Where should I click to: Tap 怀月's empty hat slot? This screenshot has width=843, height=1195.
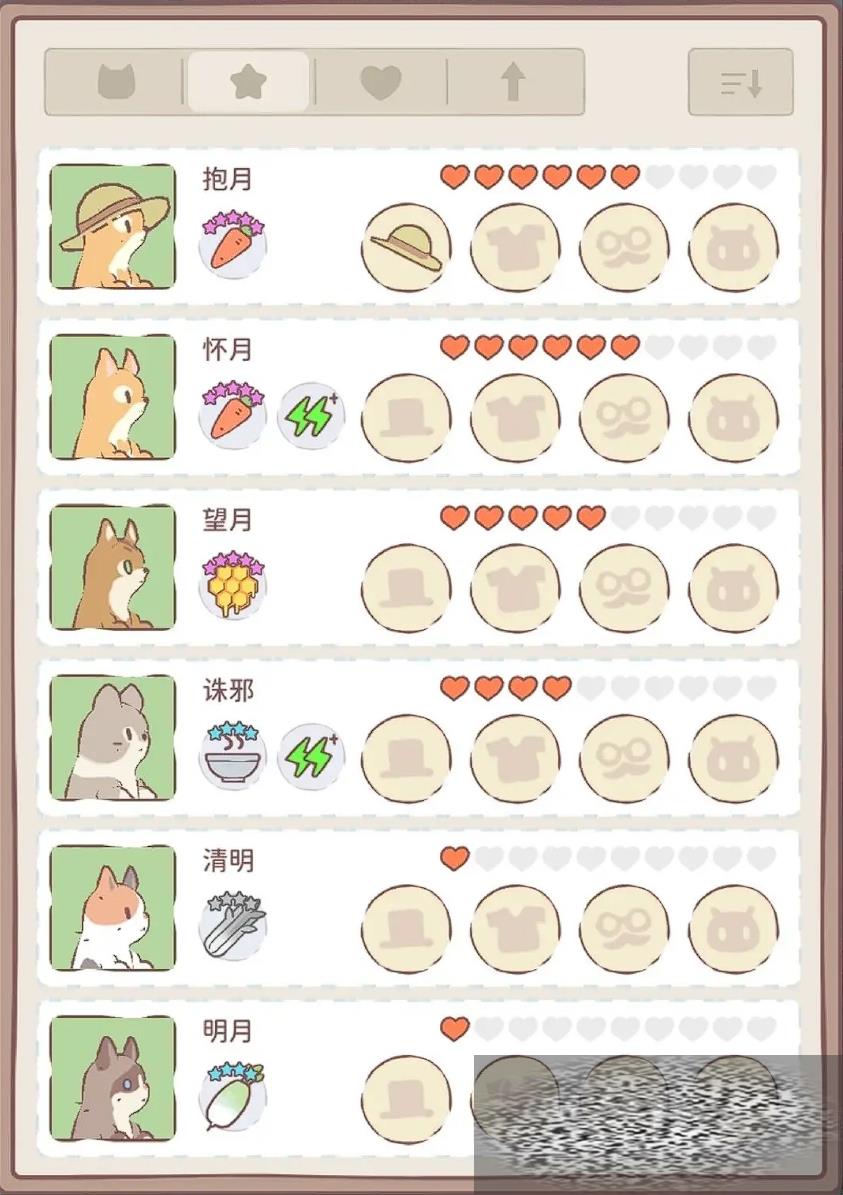click(x=406, y=418)
